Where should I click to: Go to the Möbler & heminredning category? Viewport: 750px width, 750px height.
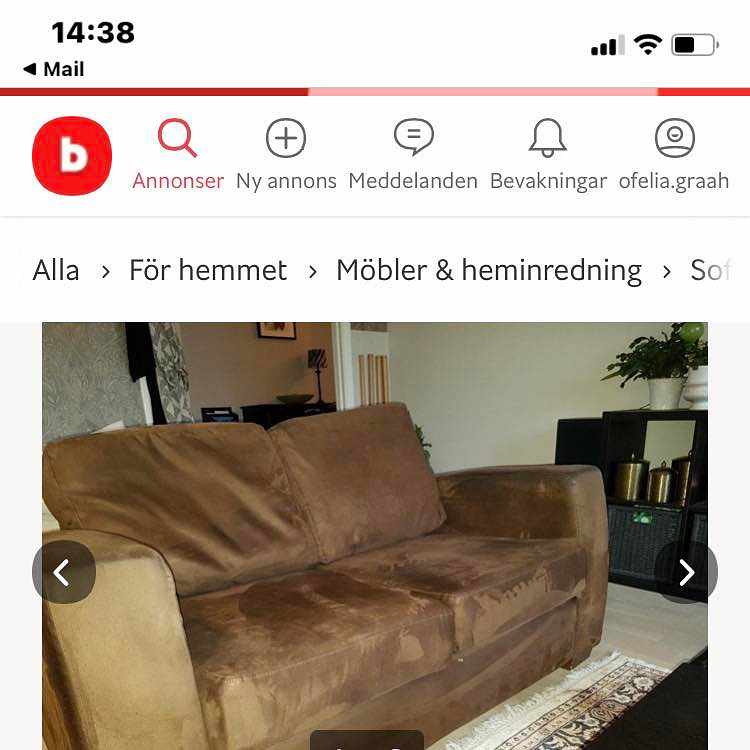489,270
